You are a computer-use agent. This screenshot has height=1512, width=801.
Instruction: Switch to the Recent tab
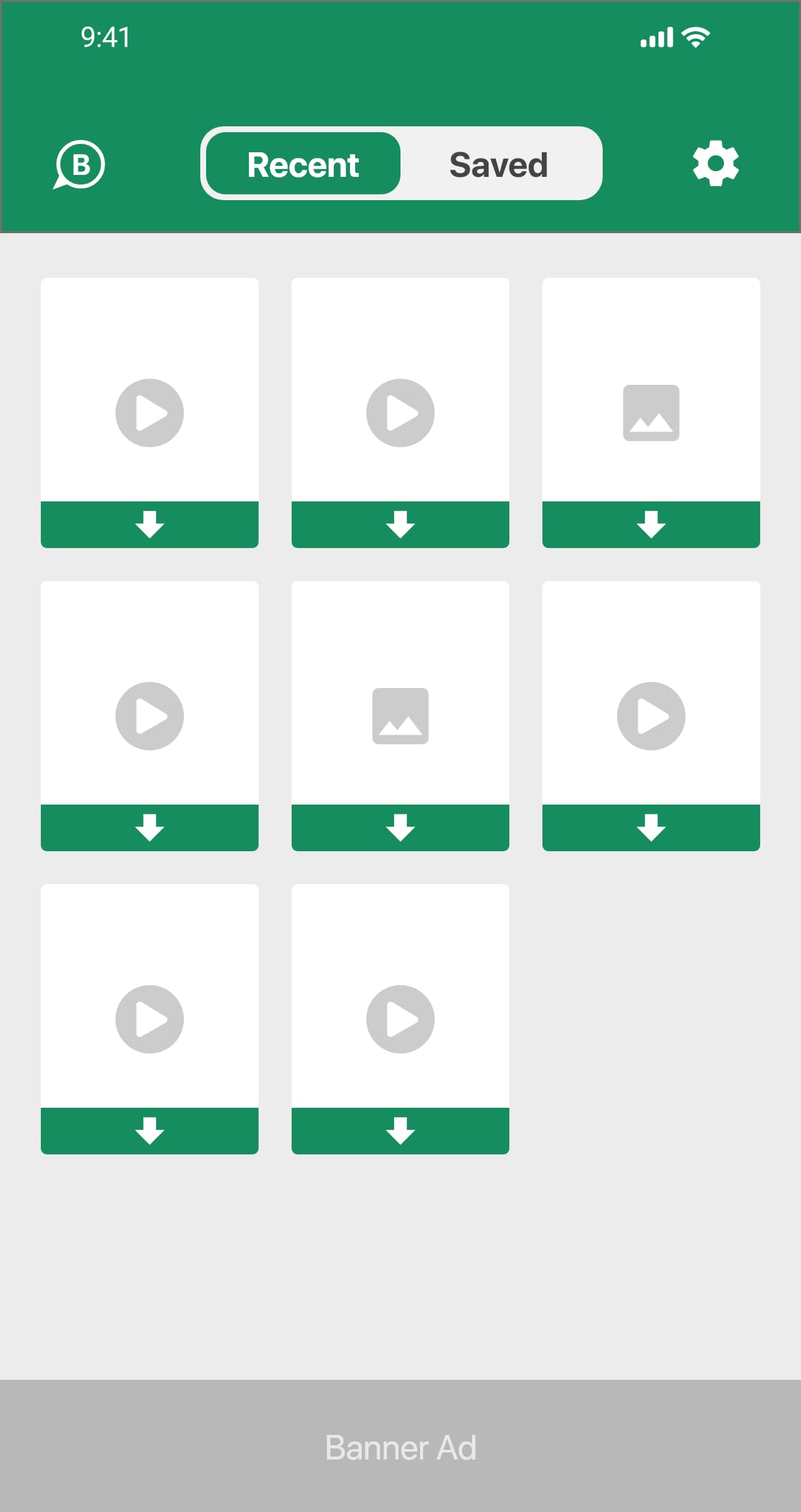click(x=303, y=164)
